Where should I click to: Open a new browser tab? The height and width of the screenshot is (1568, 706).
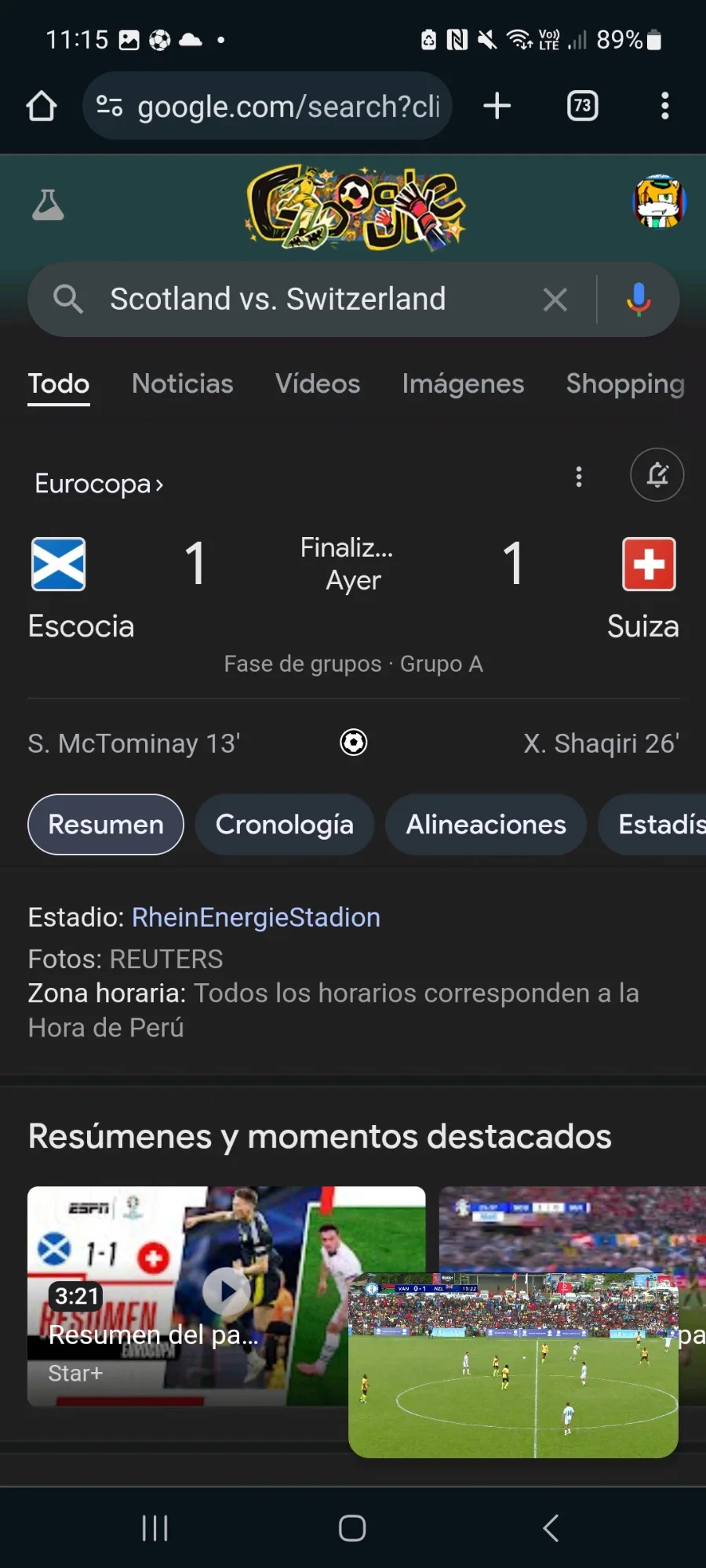[497, 106]
